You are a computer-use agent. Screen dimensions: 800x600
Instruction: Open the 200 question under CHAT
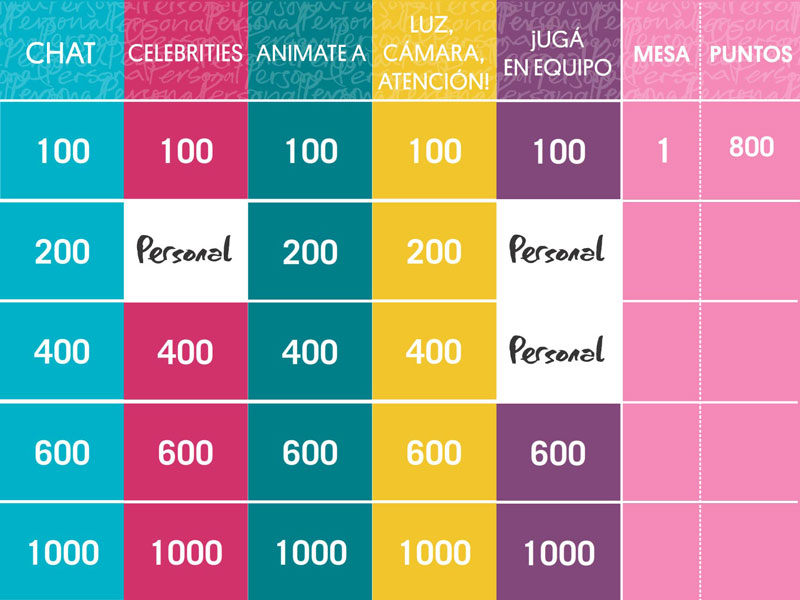point(62,251)
